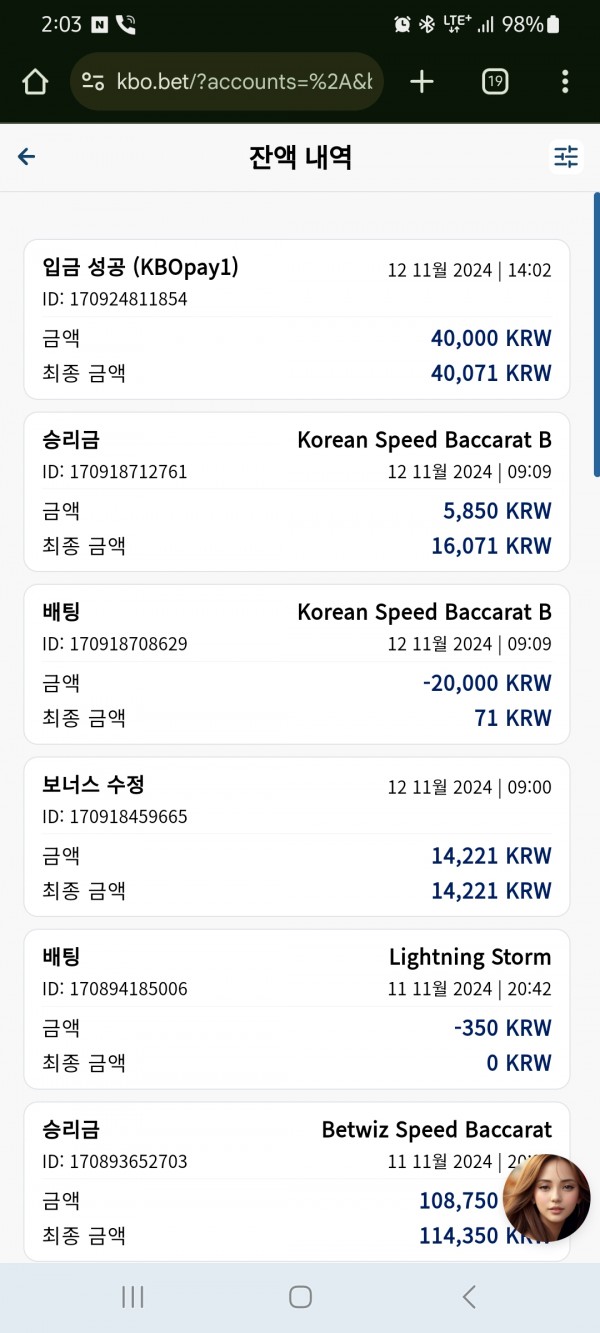Screen dimensions: 600x1333
Task: Tap the system back button
Action: coord(469,1297)
